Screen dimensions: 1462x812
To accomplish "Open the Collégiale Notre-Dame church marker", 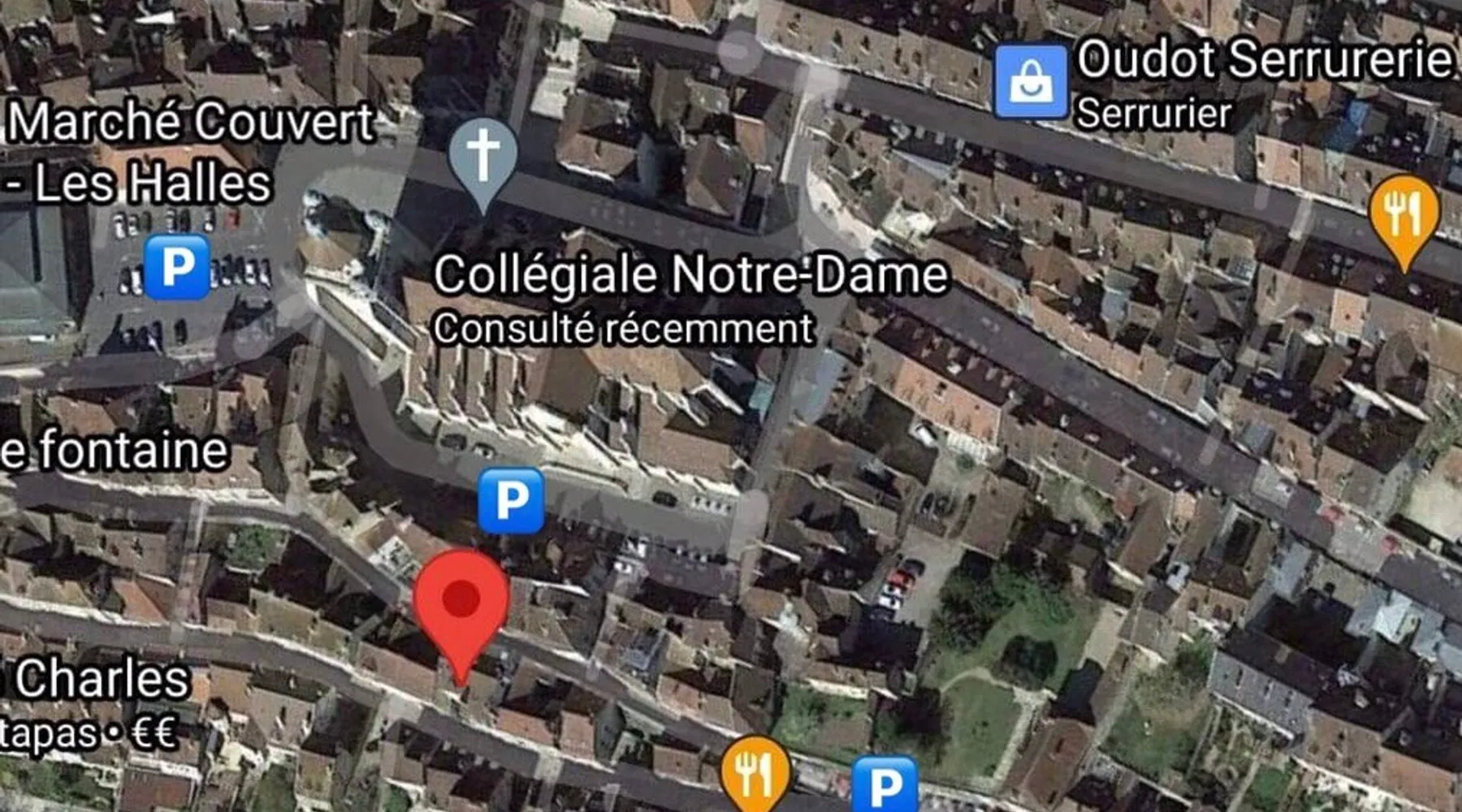I will point(482,156).
